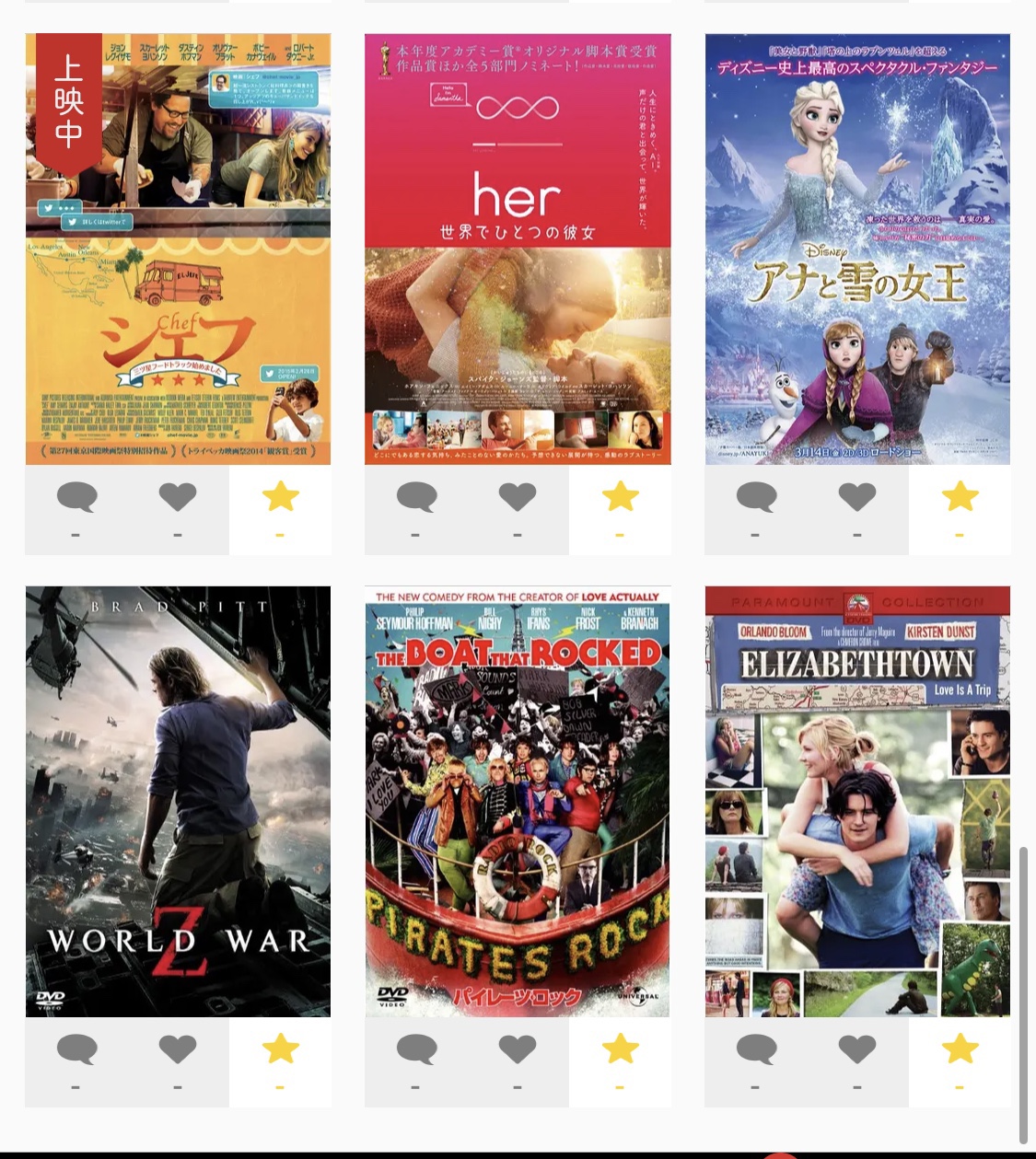Tap the star icon under Frozen

(x=960, y=497)
